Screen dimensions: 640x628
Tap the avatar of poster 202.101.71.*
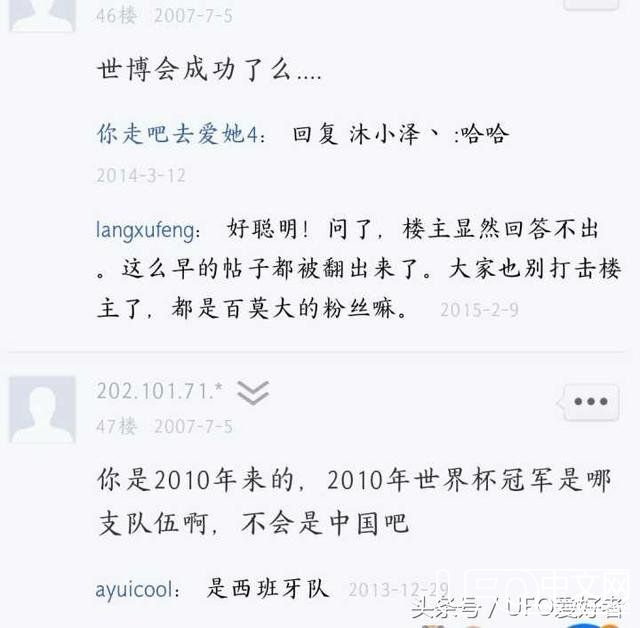point(42,409)
